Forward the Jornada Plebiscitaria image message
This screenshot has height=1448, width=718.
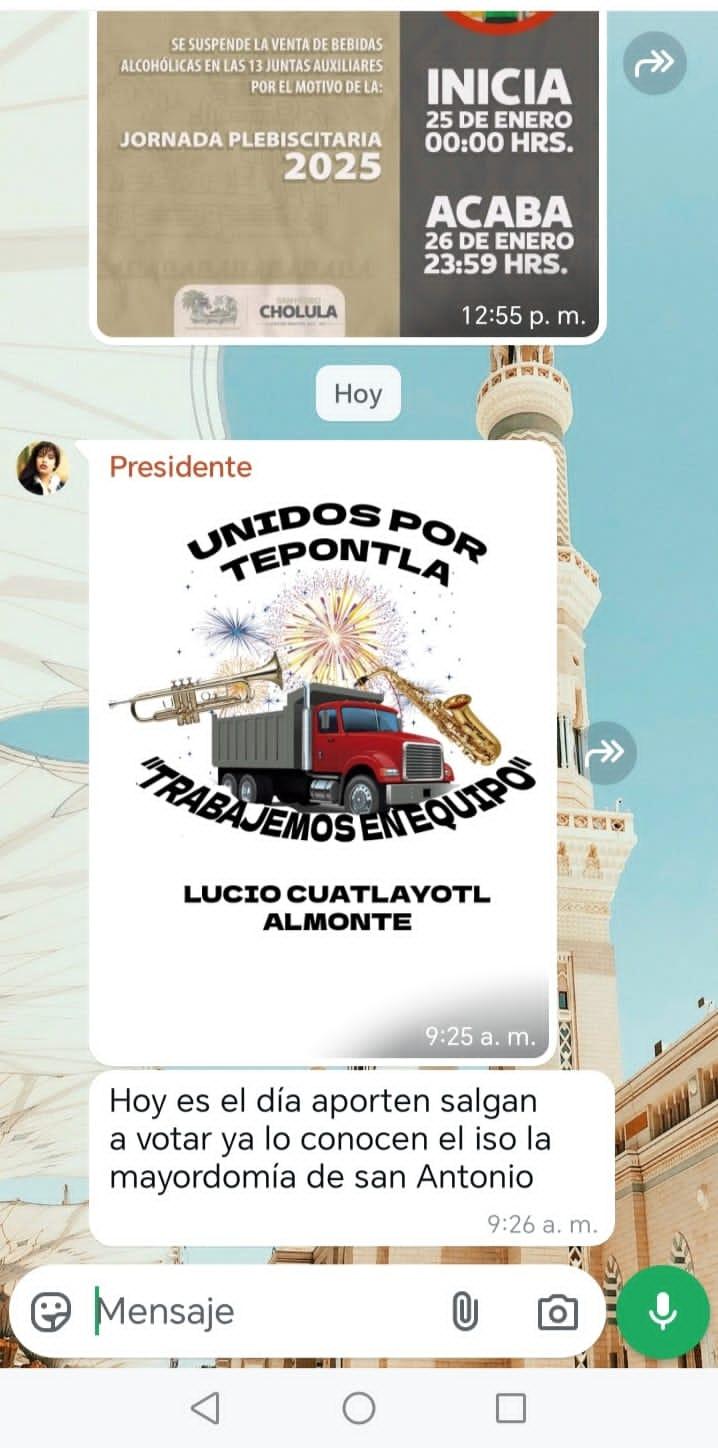655,64
